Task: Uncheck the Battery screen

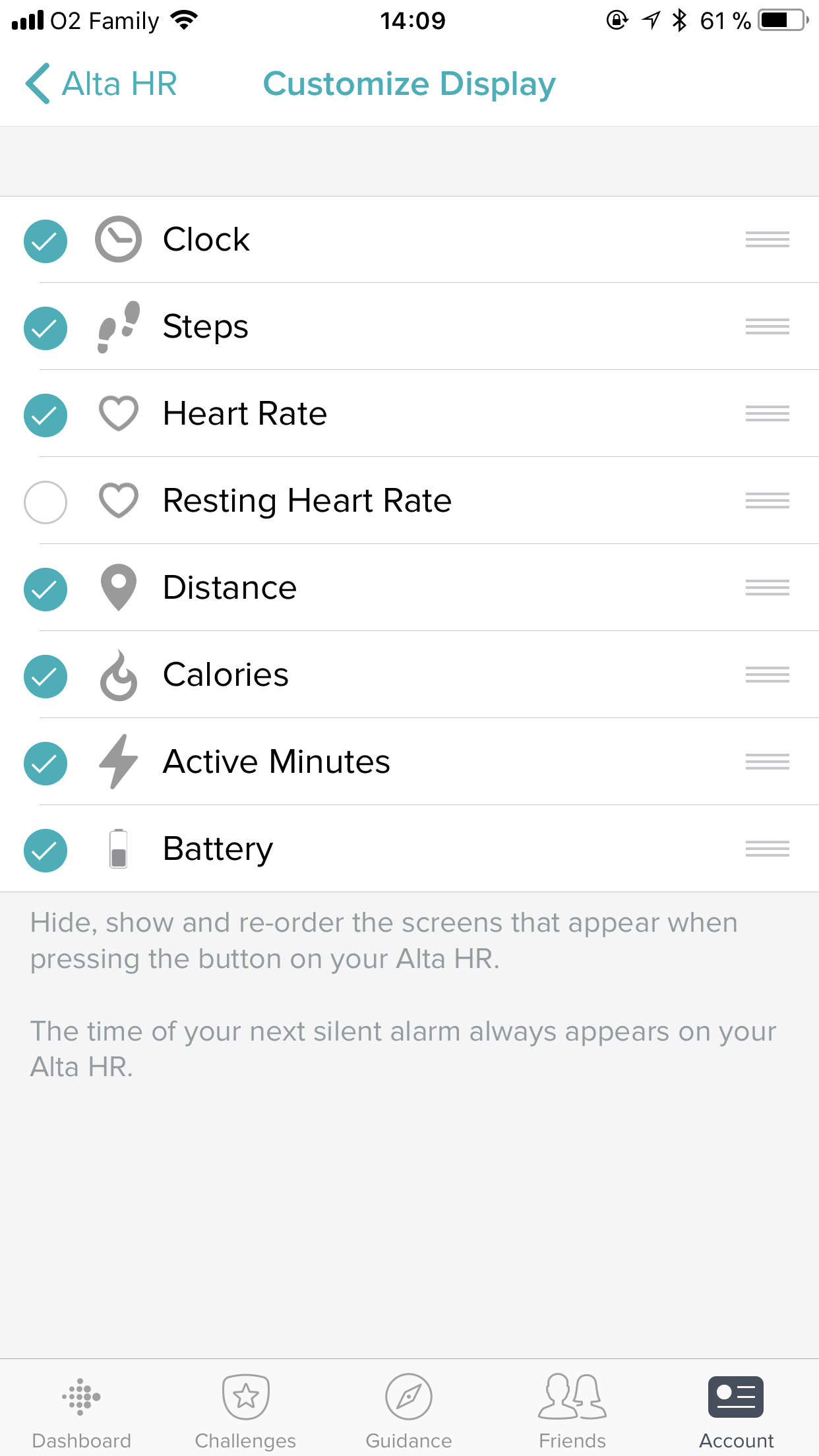Action: 45,849
